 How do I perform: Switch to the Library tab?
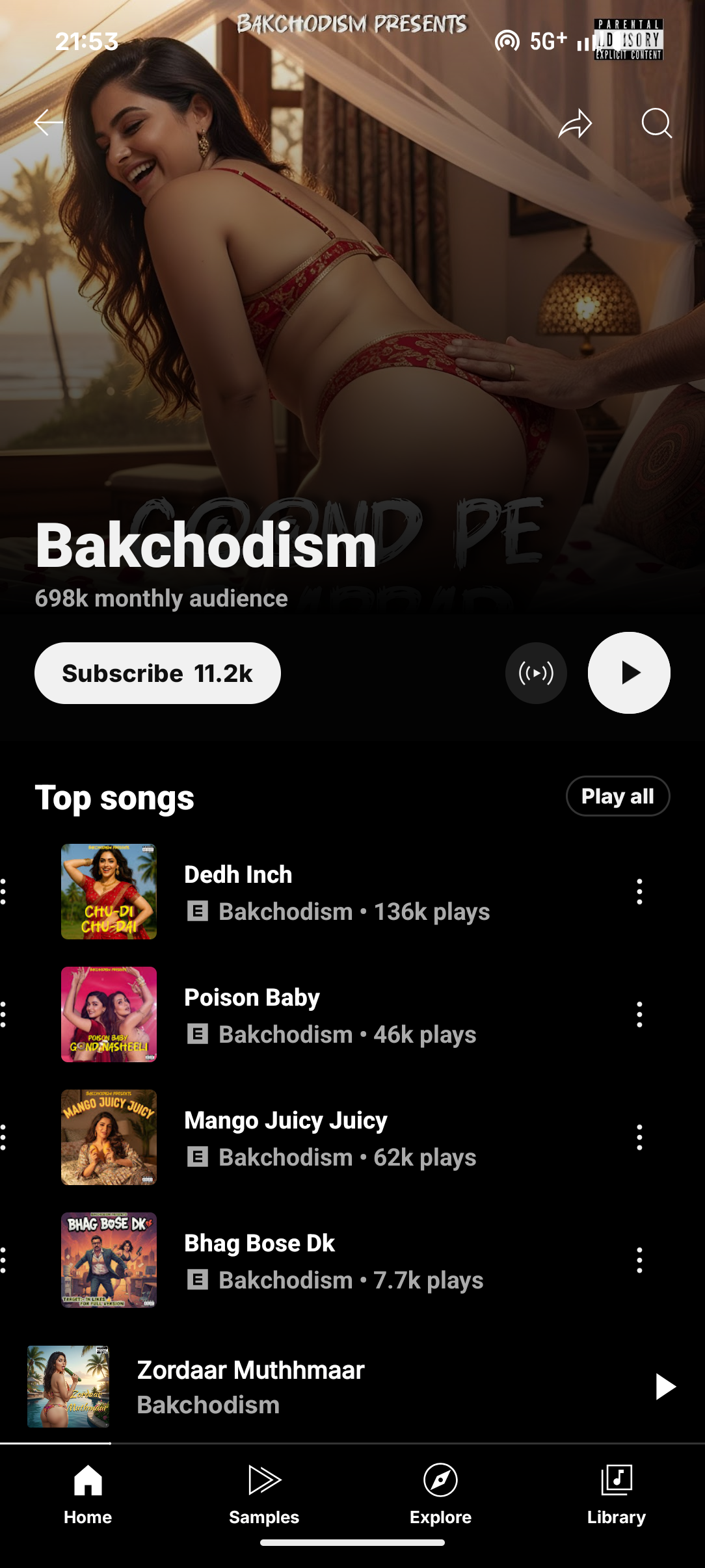click(x=616, y=1493)
